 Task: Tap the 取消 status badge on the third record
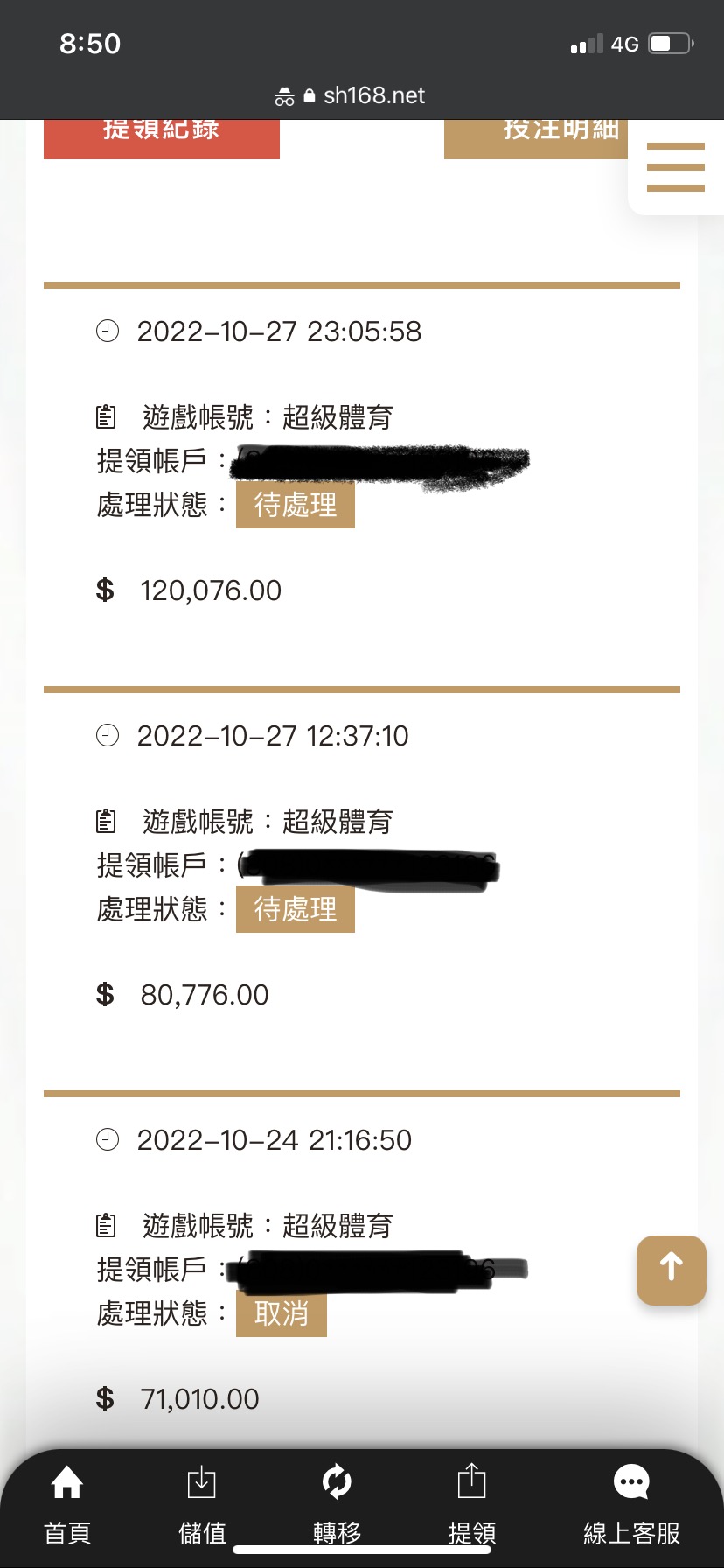click(281, 1313)
